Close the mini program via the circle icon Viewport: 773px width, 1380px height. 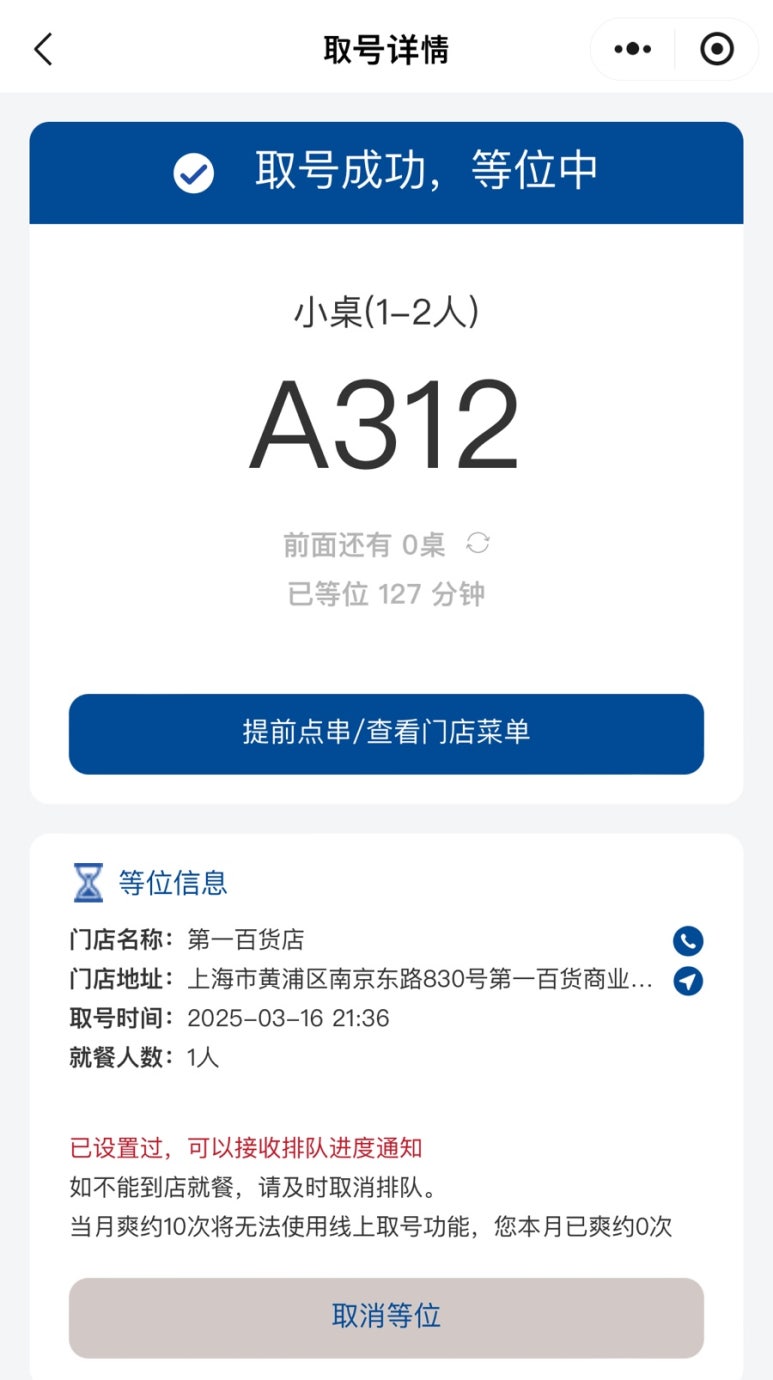click(716, 49)
